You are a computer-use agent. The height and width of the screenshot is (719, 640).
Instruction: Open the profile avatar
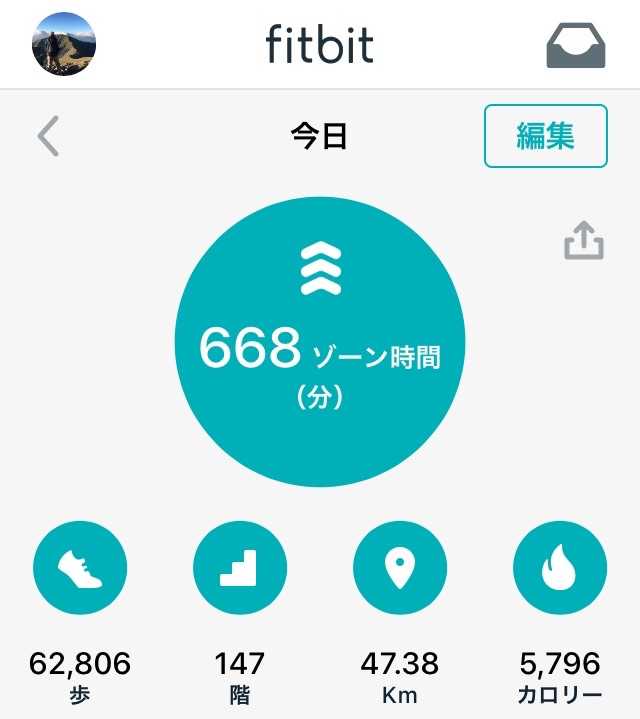click(65, 44)
